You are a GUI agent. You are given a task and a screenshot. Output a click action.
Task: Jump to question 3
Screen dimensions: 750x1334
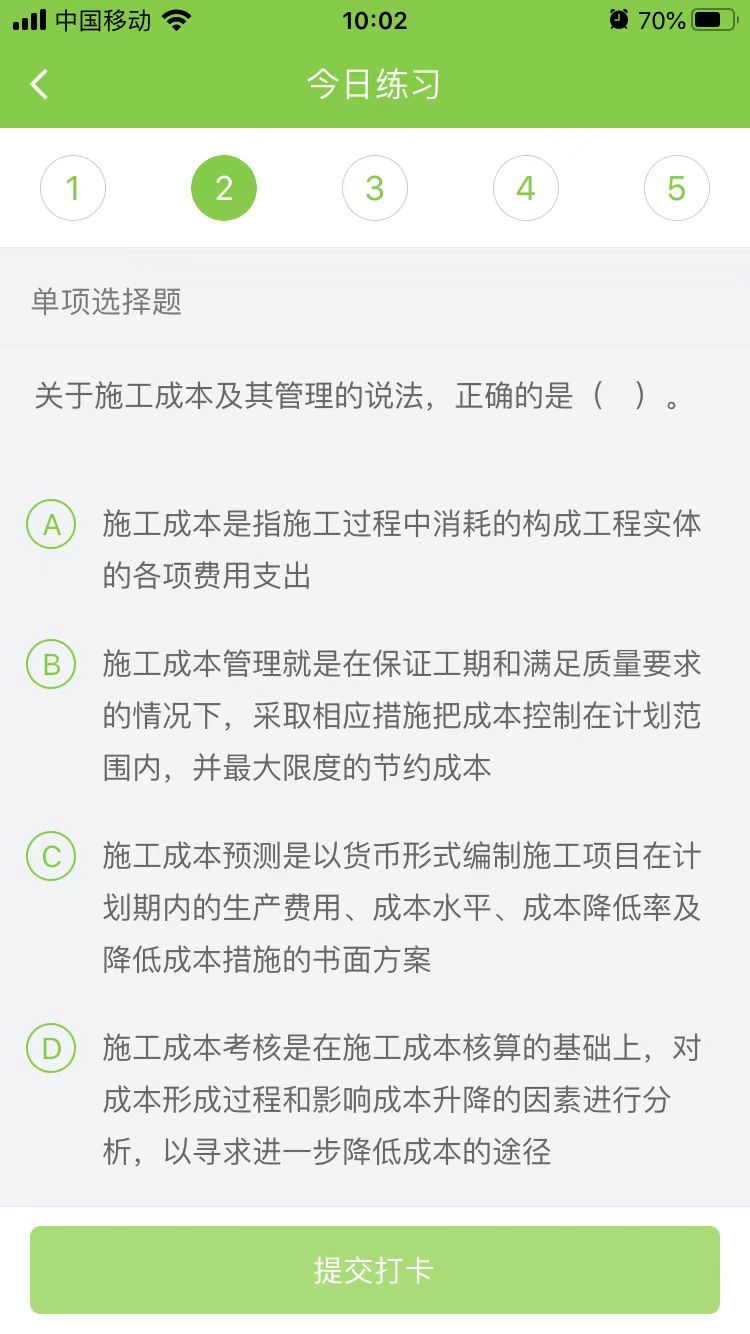(x=375, y=188)
